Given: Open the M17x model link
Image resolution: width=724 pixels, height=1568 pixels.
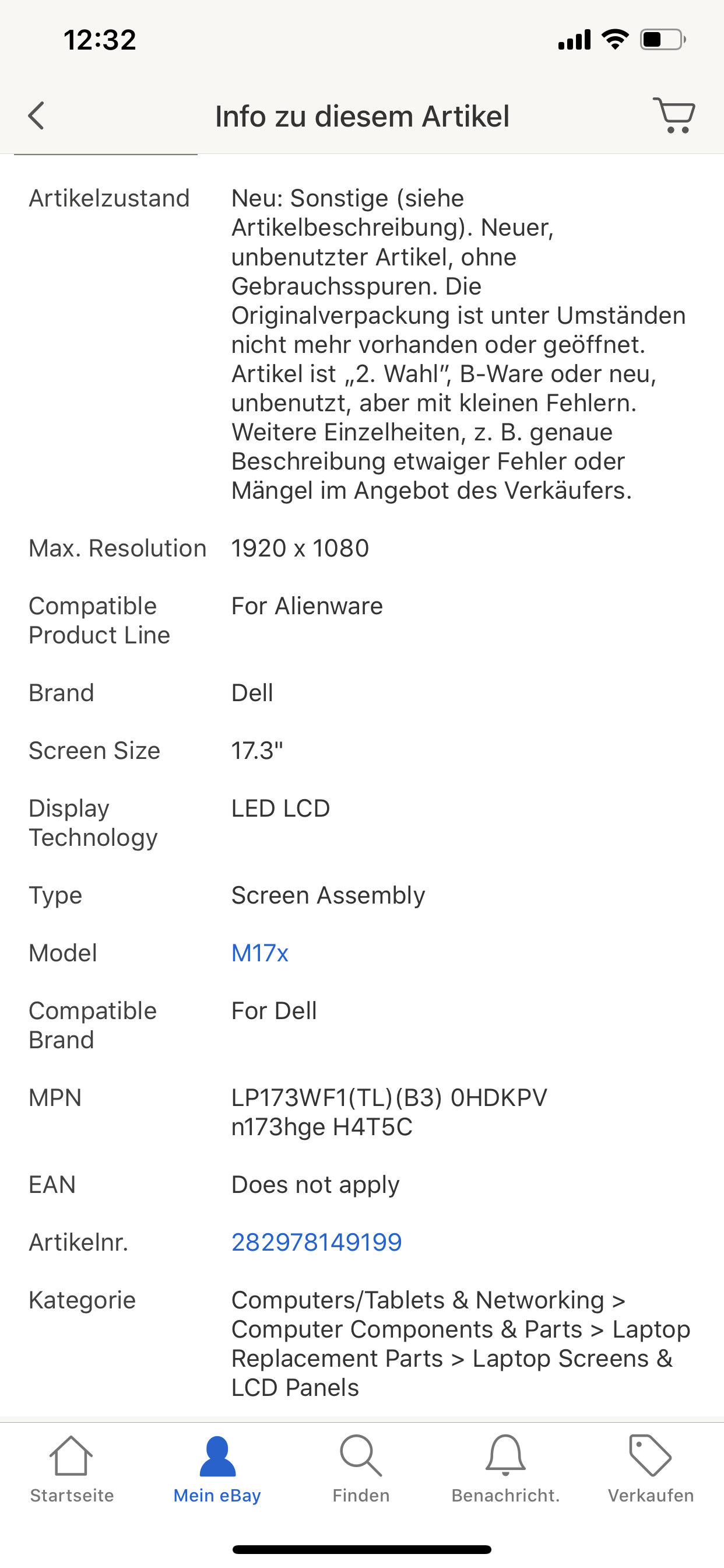Looking at the screenshot, I should 260,953.
